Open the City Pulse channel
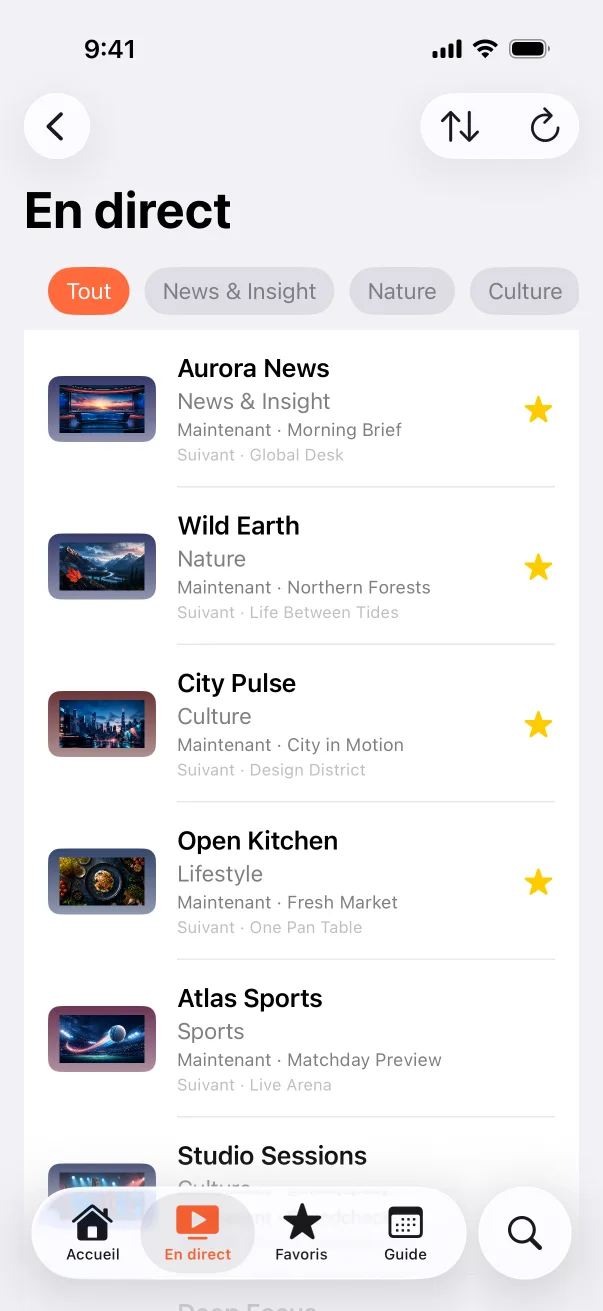Viewport: 603px width, 1311px height. coord(301,724)
